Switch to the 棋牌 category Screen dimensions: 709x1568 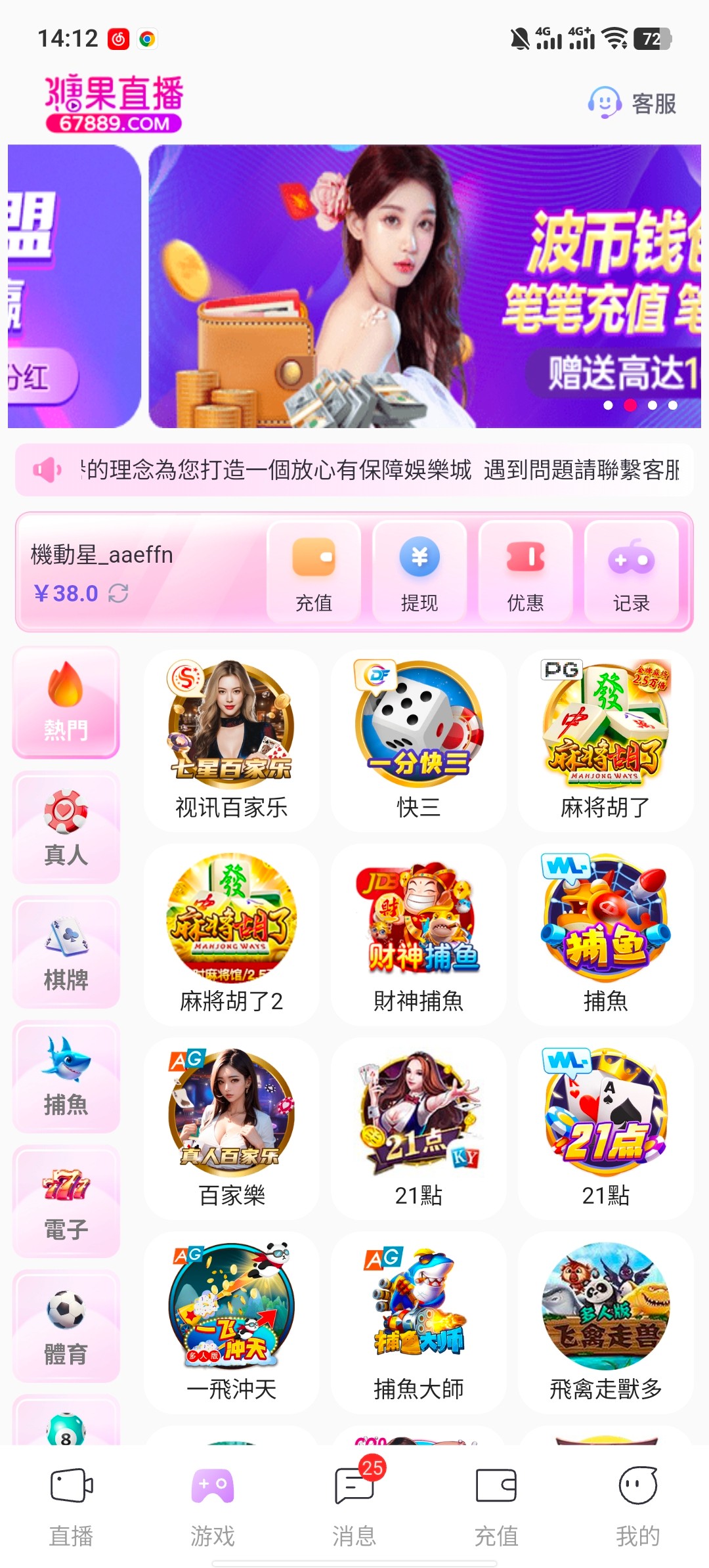[66, 952]
